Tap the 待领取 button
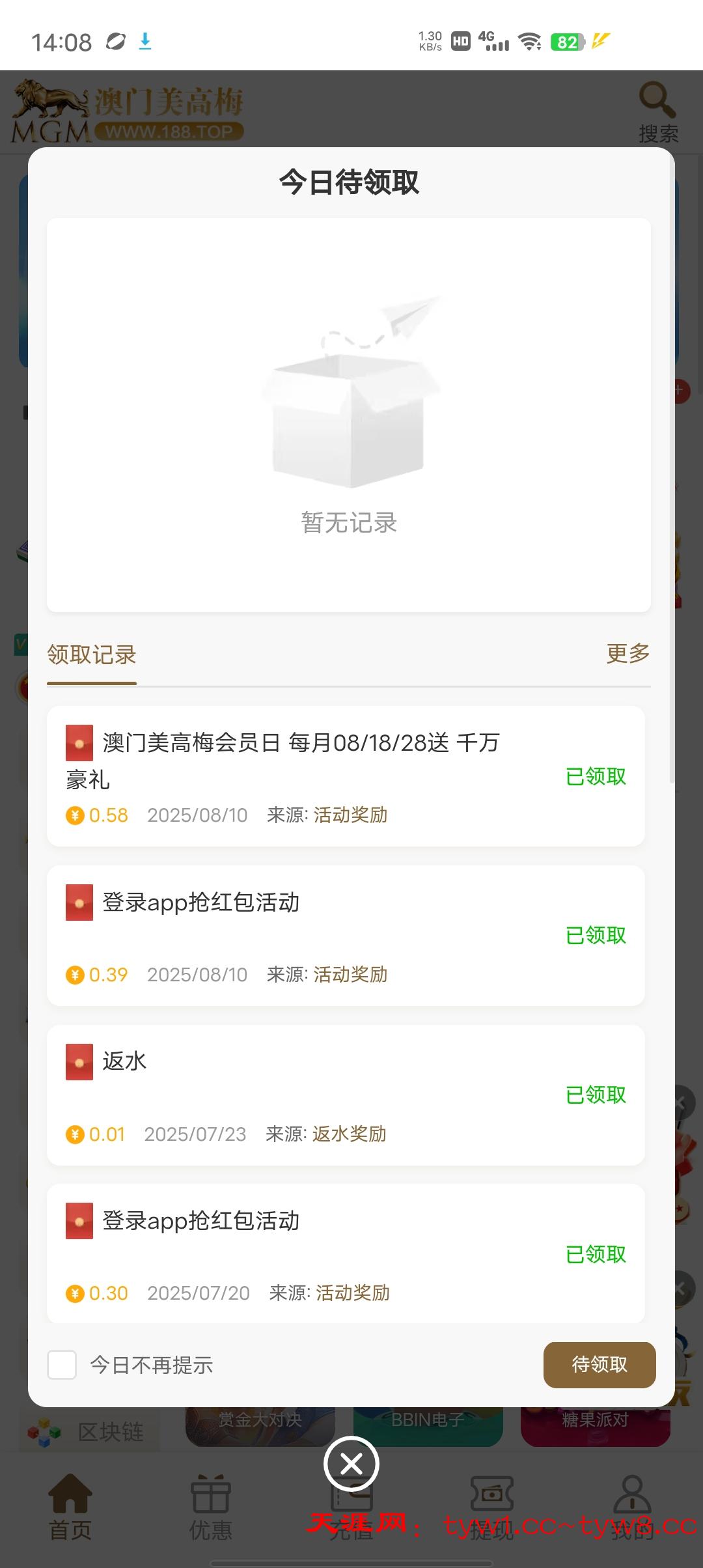The image size is (703, 1568). pos(599,1364)
